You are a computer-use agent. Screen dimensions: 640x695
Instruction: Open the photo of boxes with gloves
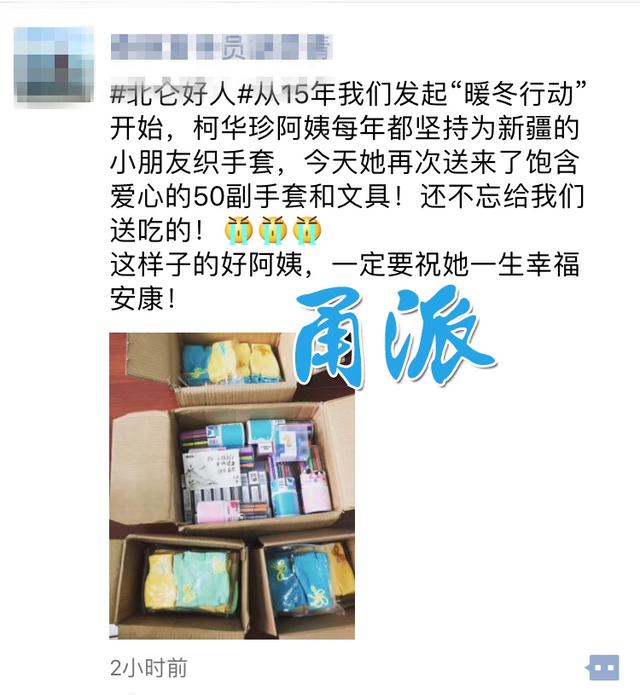[231, 485]
